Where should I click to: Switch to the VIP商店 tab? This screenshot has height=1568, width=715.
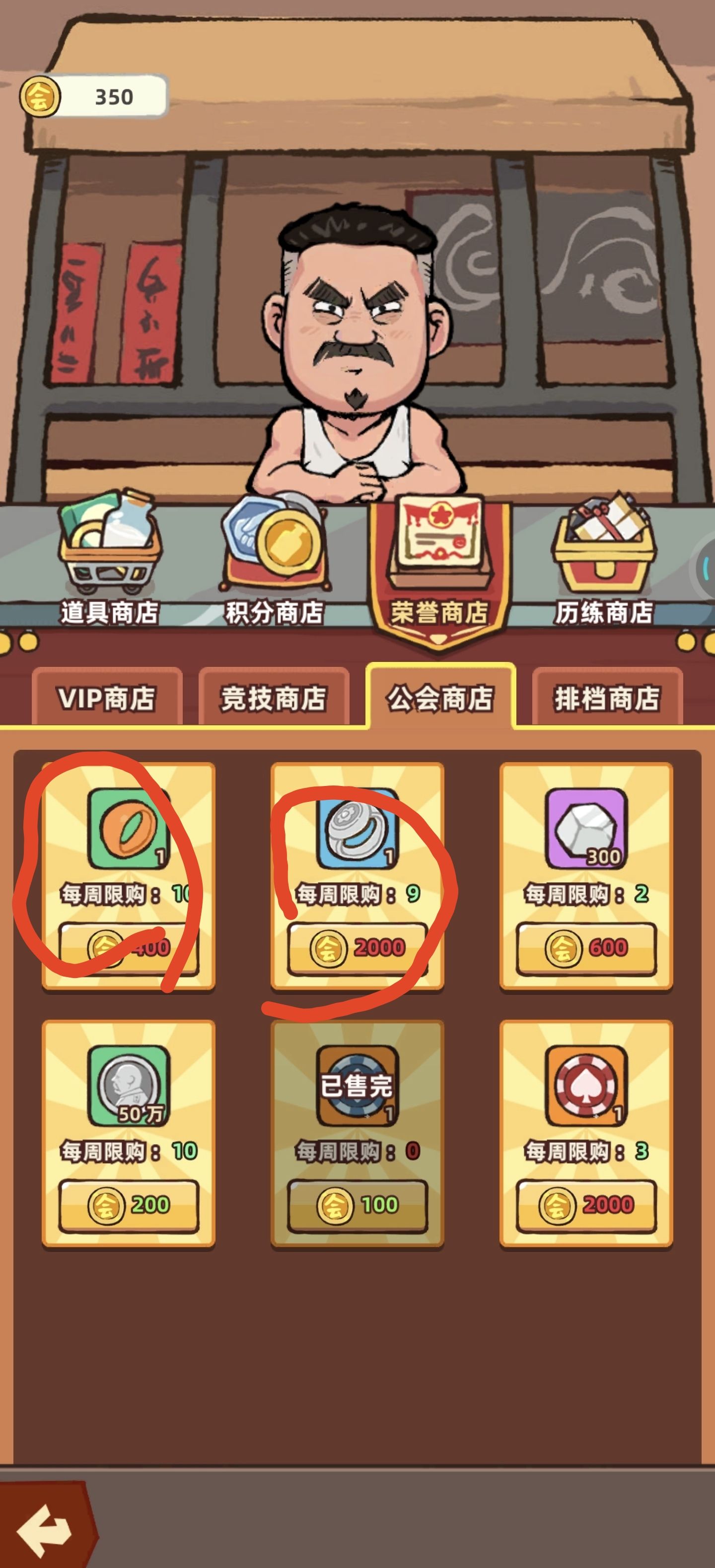pyautogui.click(x=107, y=698)
